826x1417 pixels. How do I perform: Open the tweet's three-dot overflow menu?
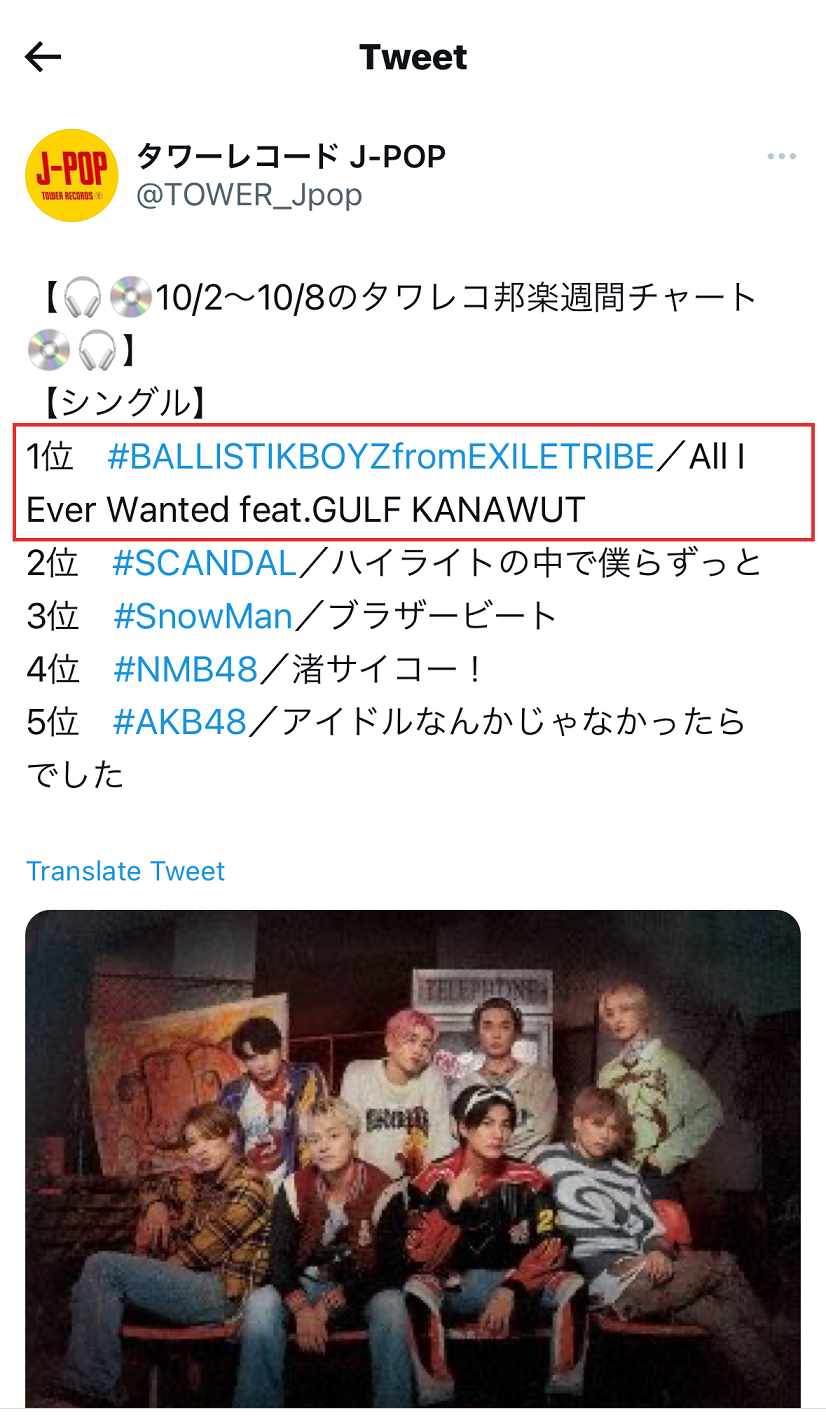(x=781, y=157)
